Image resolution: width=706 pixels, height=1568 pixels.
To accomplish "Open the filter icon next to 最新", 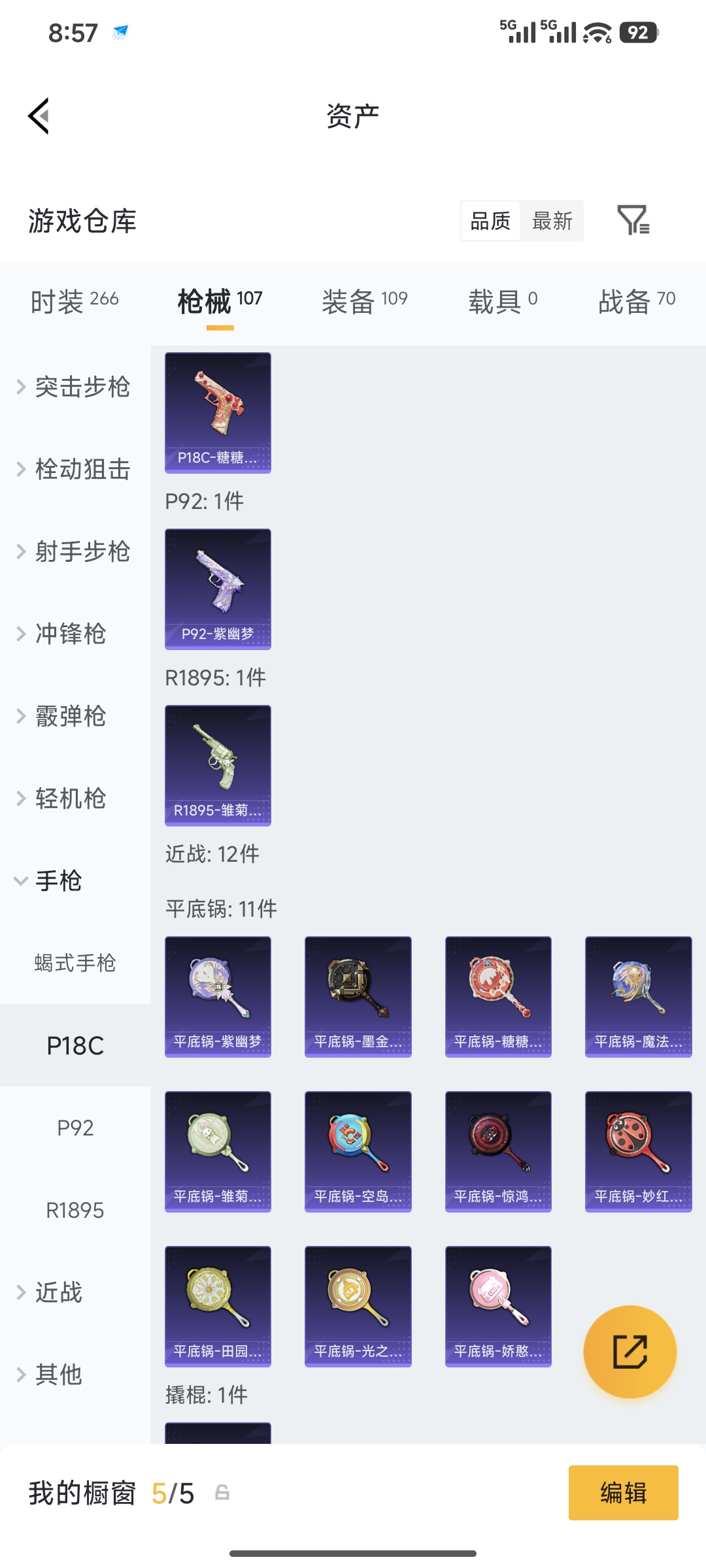I will coord(631,221).
